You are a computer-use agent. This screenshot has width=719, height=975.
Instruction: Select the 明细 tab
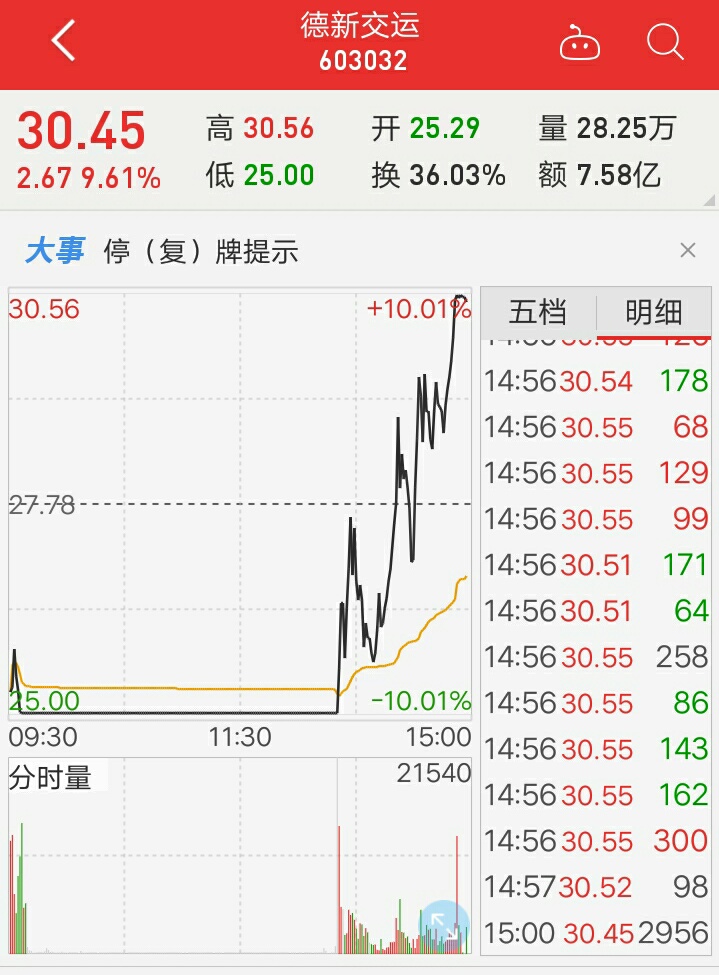tap(654, 313)
